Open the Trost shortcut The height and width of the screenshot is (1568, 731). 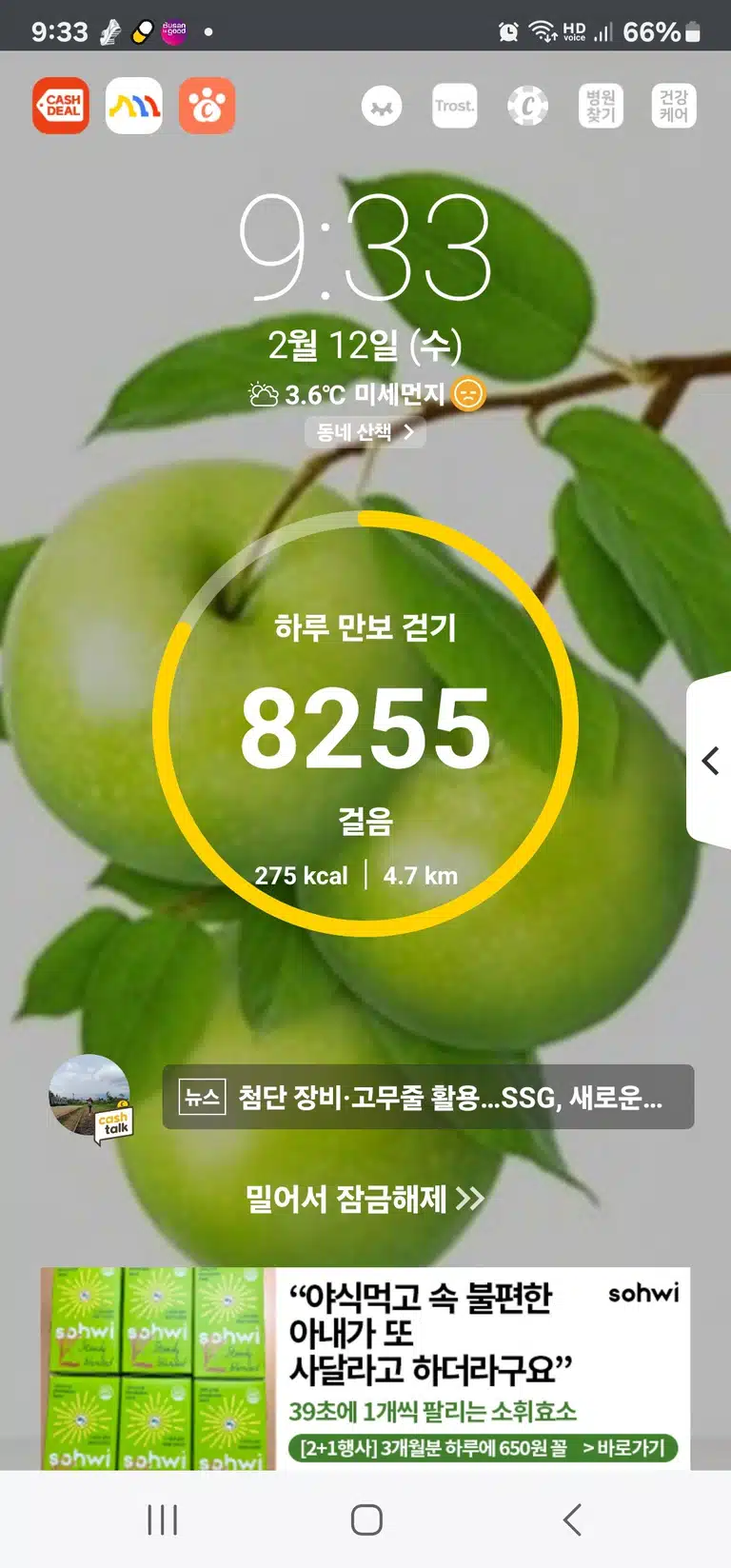tap(455, 106)
